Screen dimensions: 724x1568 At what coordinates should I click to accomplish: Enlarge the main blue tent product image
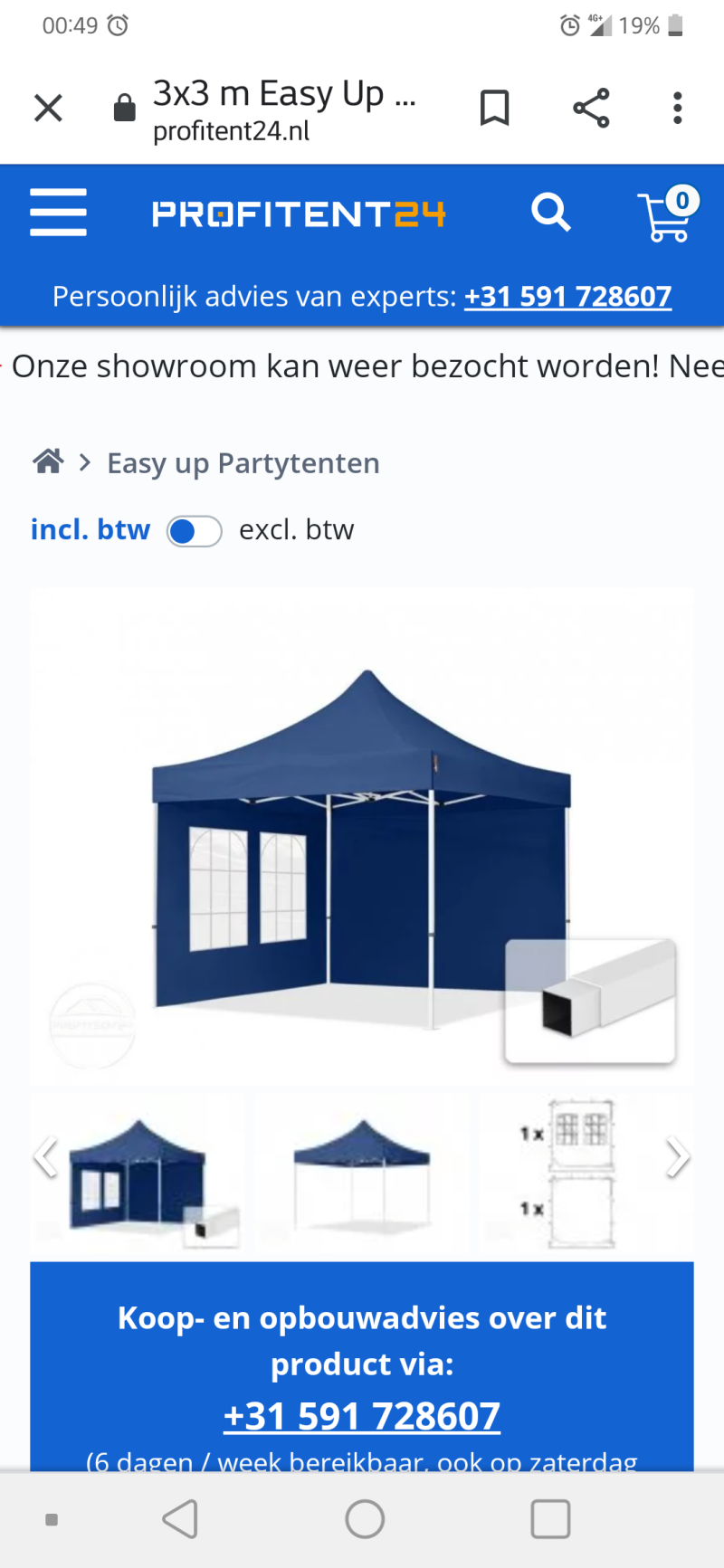(362, 837)
